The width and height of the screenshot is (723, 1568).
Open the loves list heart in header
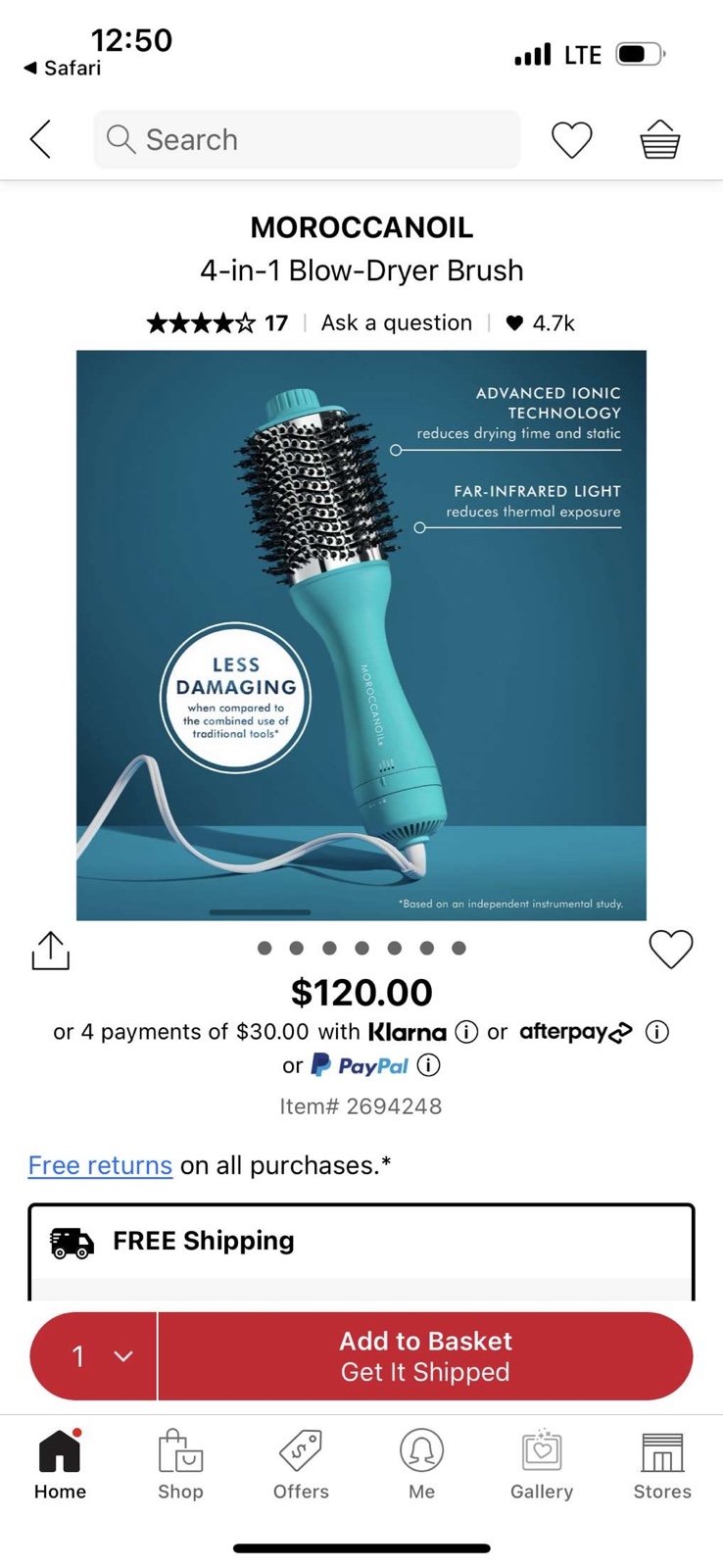click(572, 140)
